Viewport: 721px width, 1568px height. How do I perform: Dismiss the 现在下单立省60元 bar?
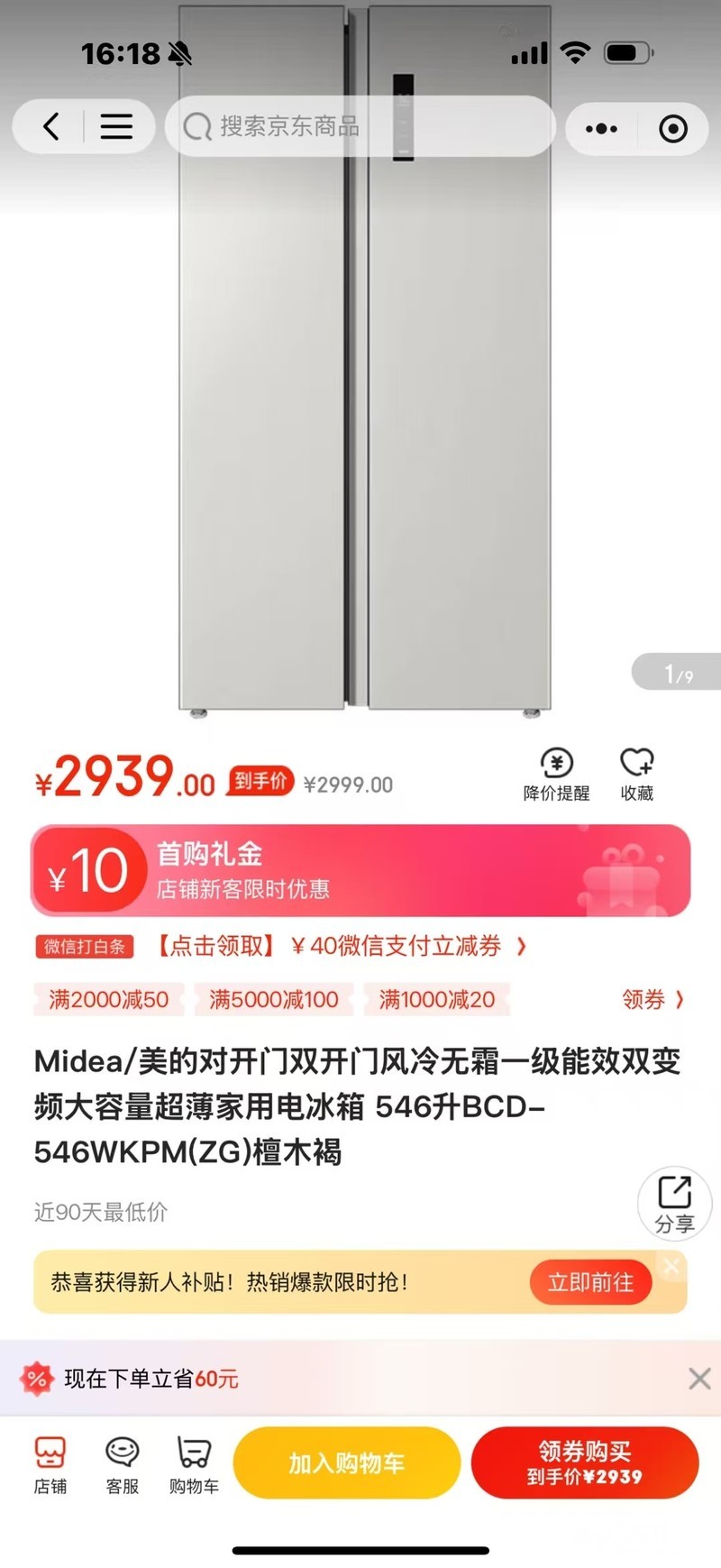pos(699,1378)
